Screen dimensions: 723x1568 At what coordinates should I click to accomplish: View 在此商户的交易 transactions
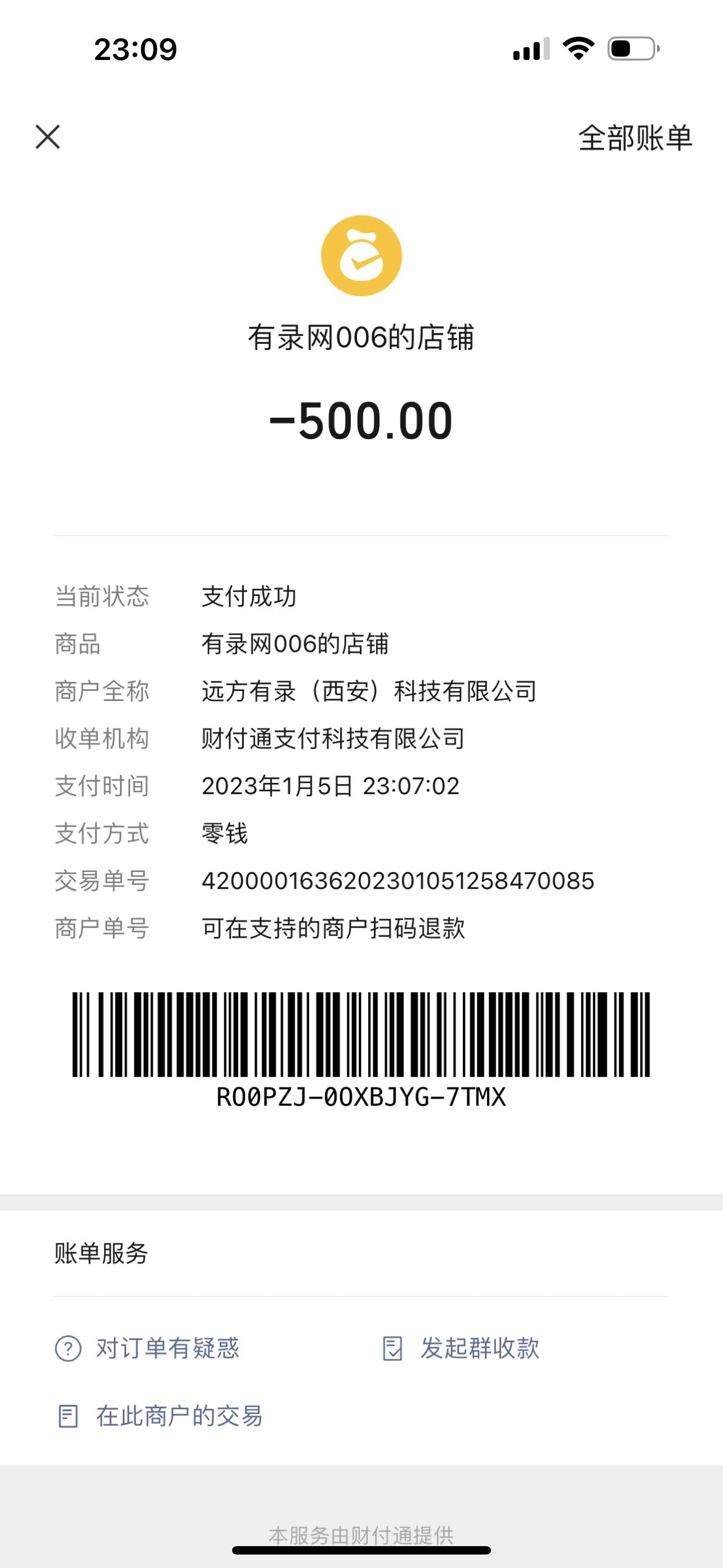coord(160,1416)
